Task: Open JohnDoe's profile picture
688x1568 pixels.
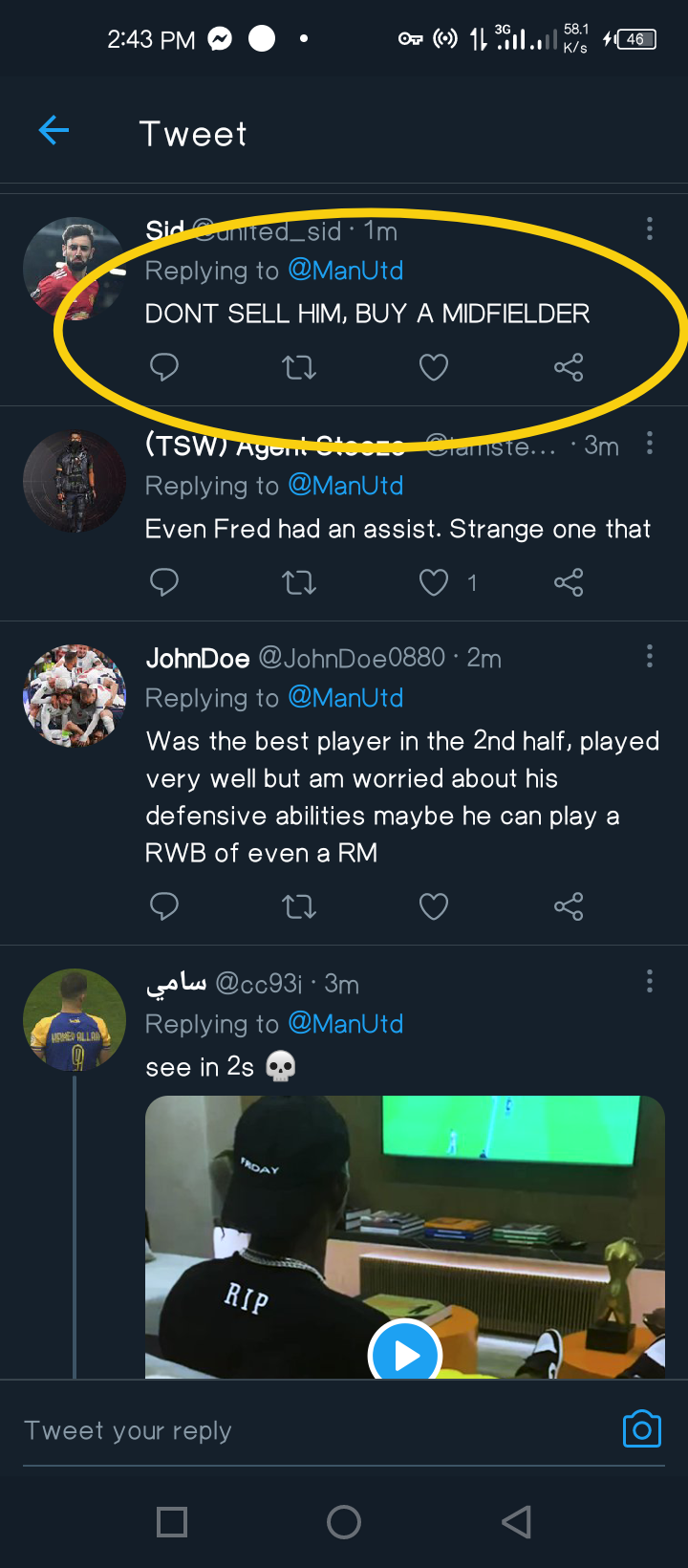Action: pyautogui.click(x=75, y=695)
